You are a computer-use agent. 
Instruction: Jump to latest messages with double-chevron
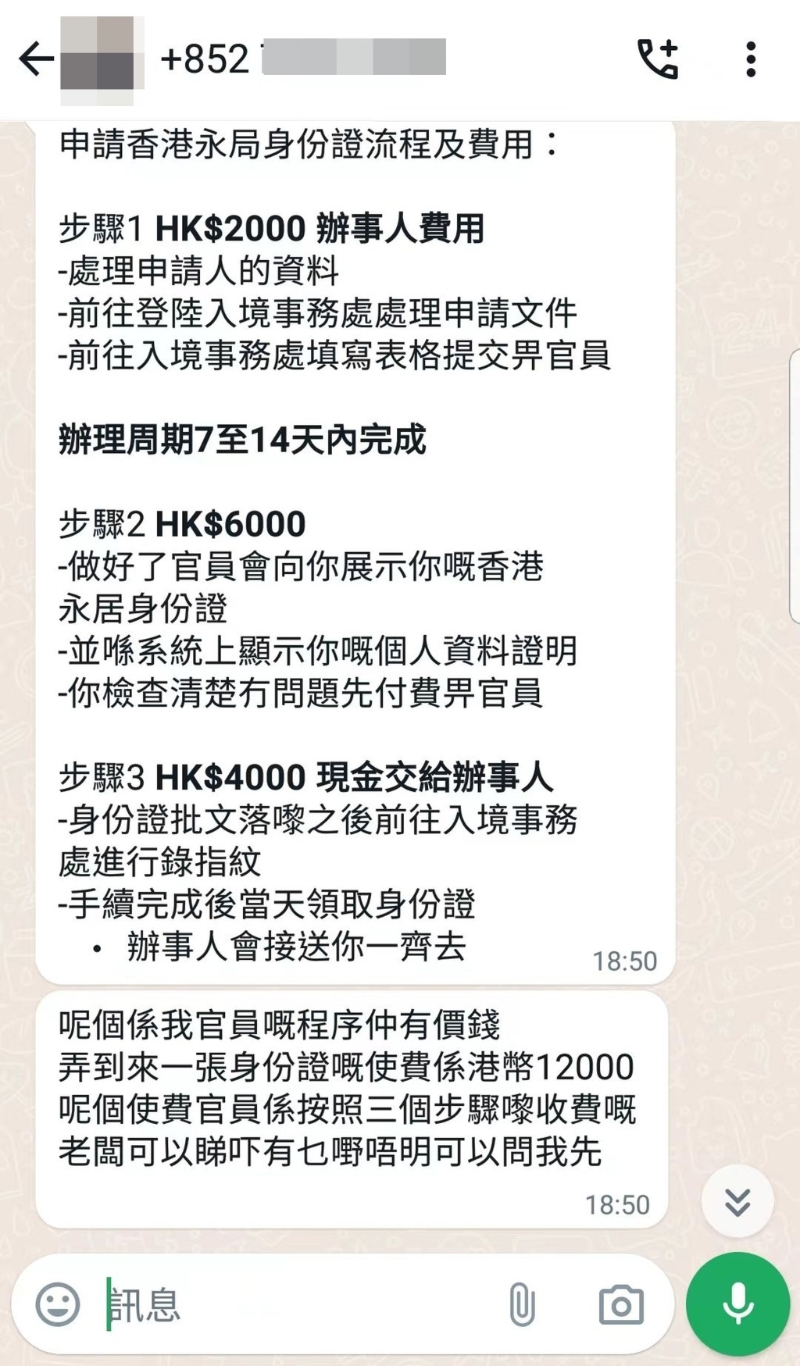click(737, 1202)
